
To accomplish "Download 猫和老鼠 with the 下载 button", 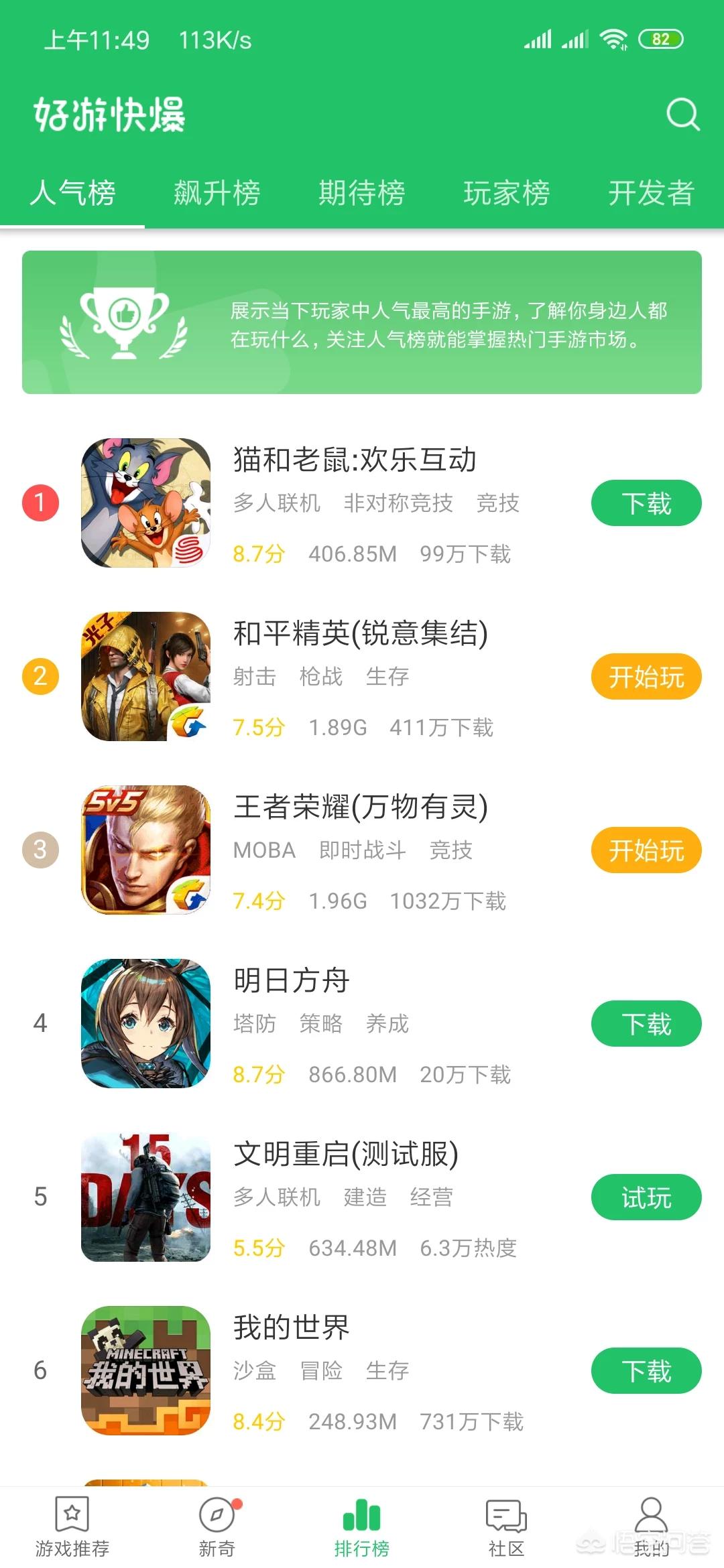I will click(x=645, y=503).
